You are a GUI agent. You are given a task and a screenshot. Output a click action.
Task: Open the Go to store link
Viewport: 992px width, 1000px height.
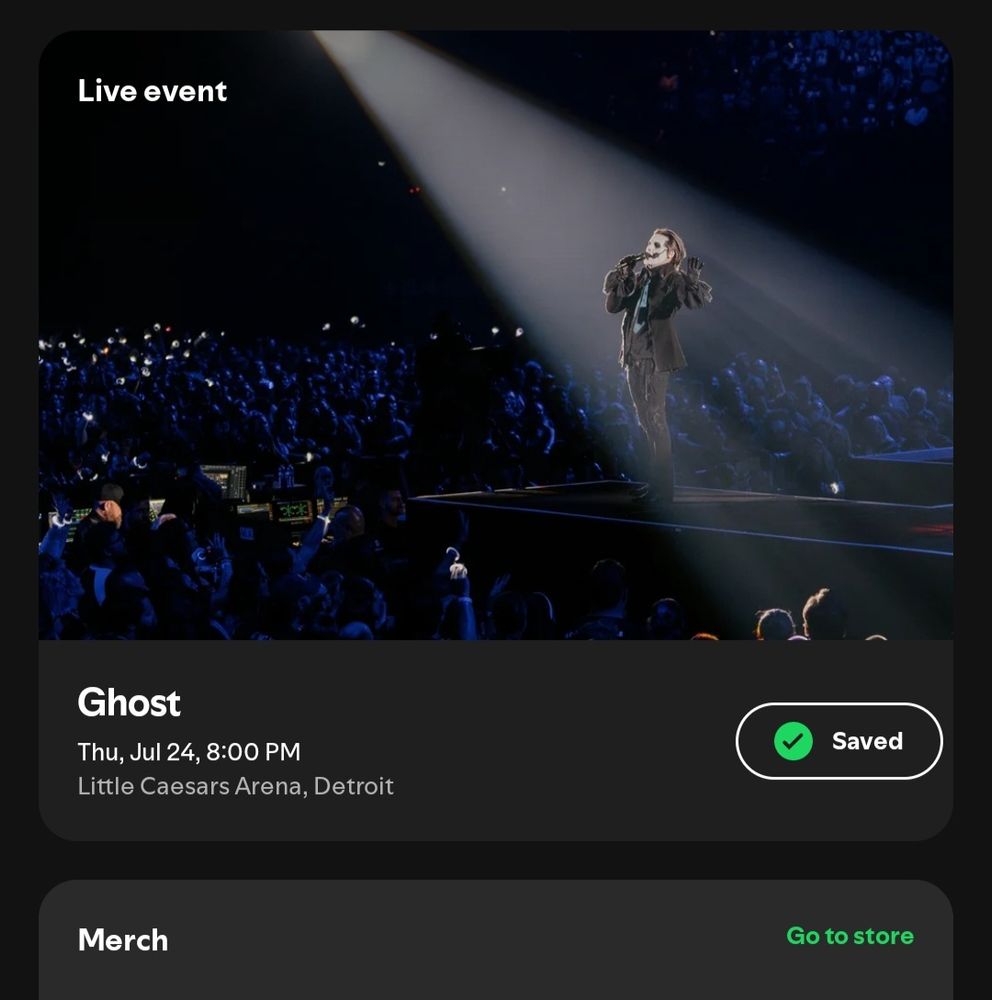pyautogui.click(x=849, y=936)
